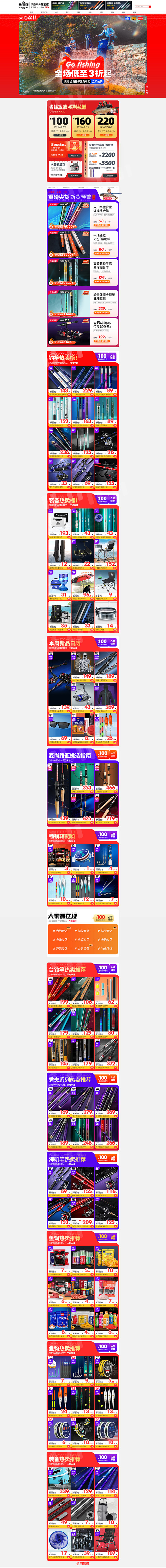Open the 浮漂专区 category

[x=61, y=948]
